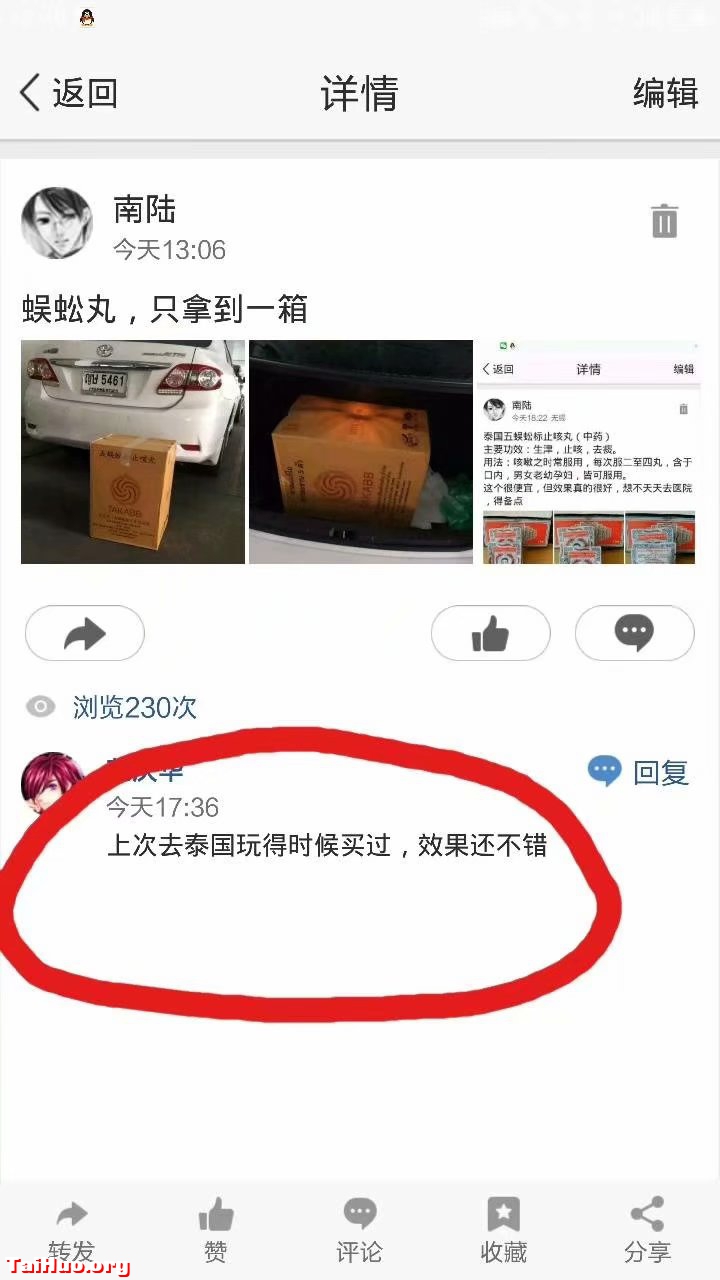Open 南陆's profile avatar
Screen dimensions: 720x1280
pyautogui.click(x=57, y=223)
